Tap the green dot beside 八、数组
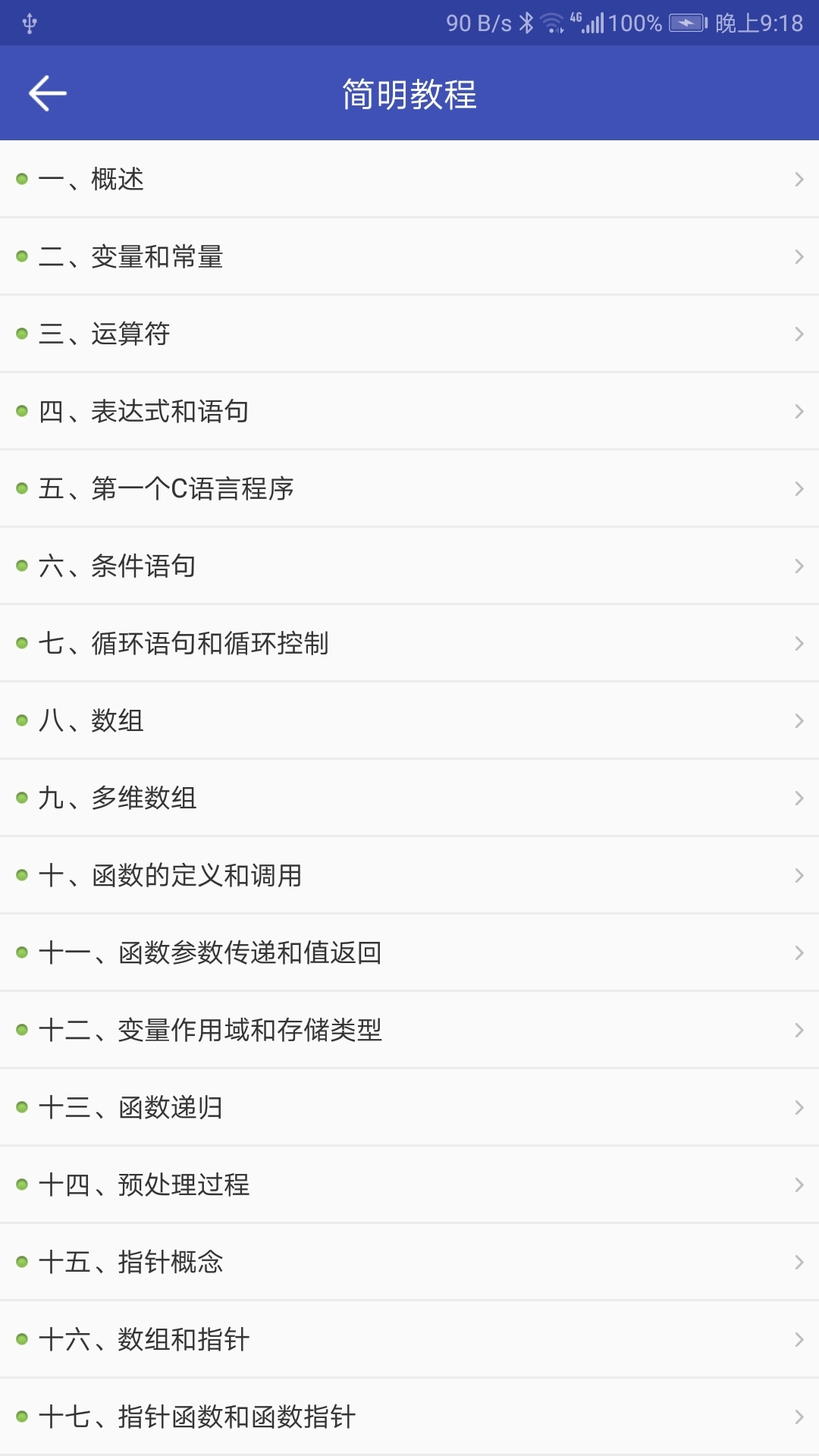This screenshot has height=1456, width=819. click(x=22, y=720)
